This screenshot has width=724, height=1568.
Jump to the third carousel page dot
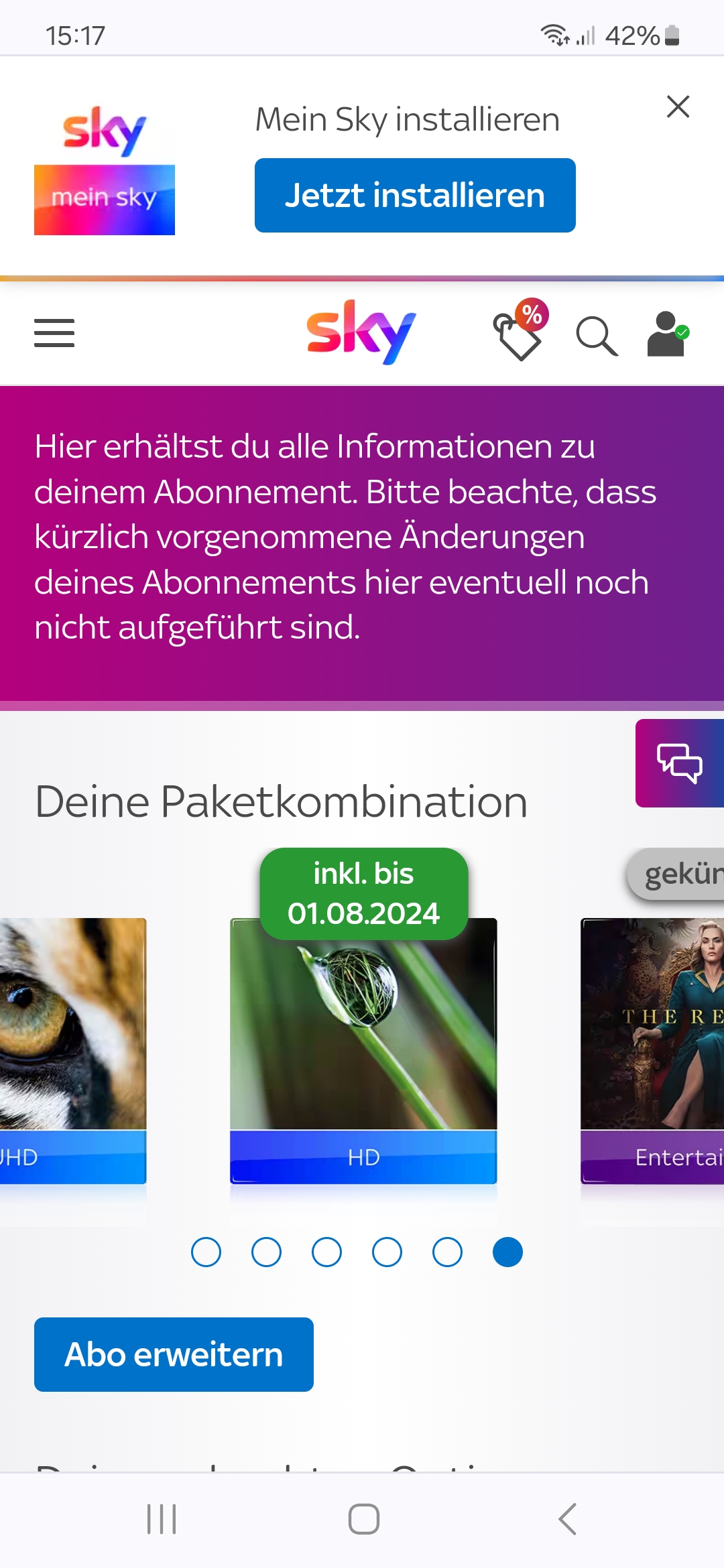[326, 1252]
